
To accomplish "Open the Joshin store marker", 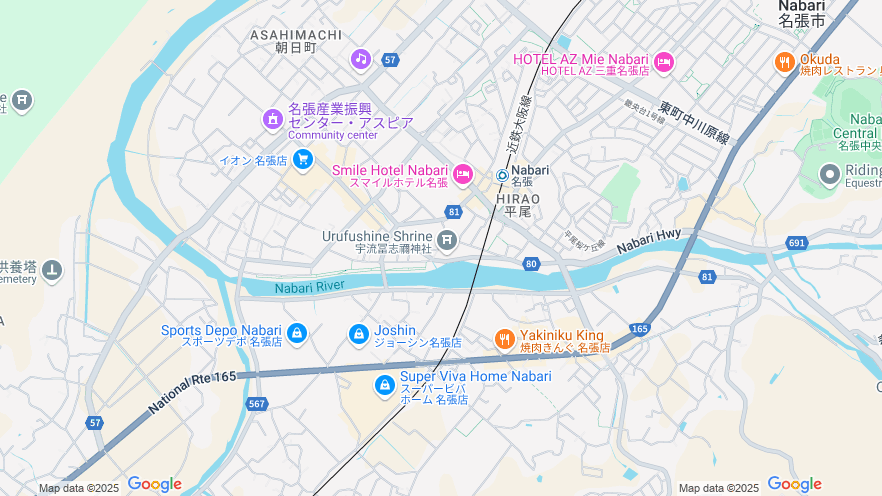I will tap(358, 334).
